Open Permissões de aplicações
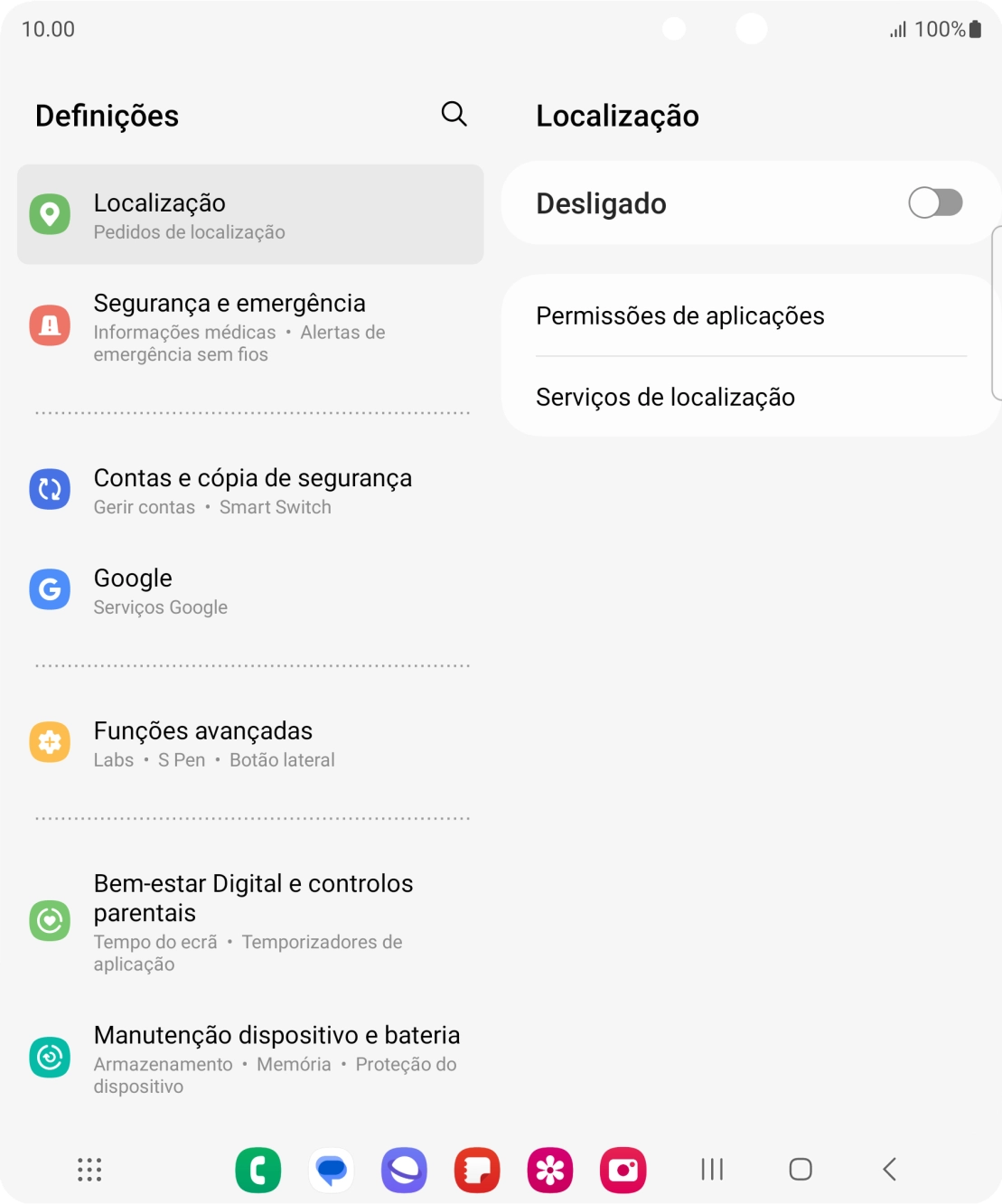Screen dimensions: 1002x1204 [x=679, y=315]
